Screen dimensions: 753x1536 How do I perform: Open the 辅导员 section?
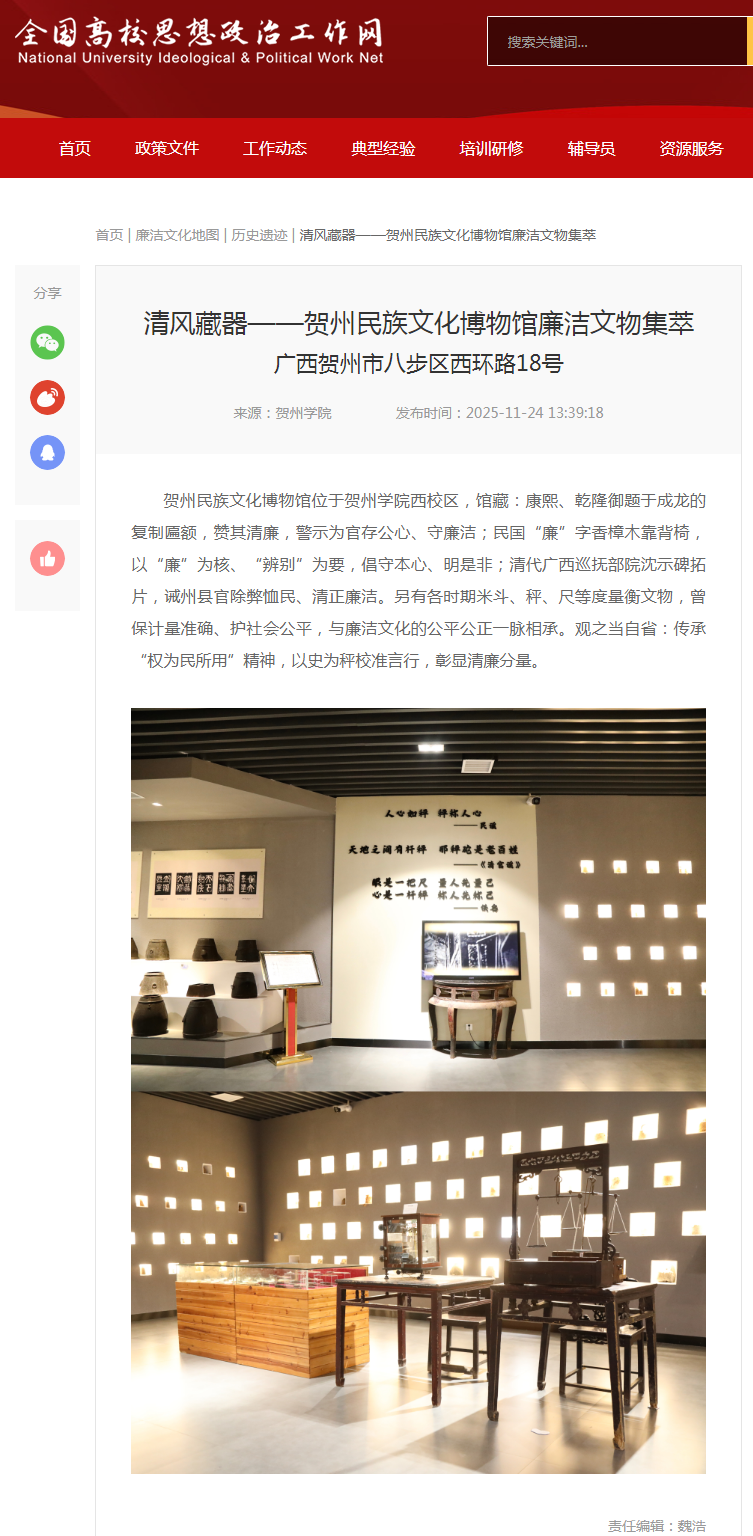(591, 148)
